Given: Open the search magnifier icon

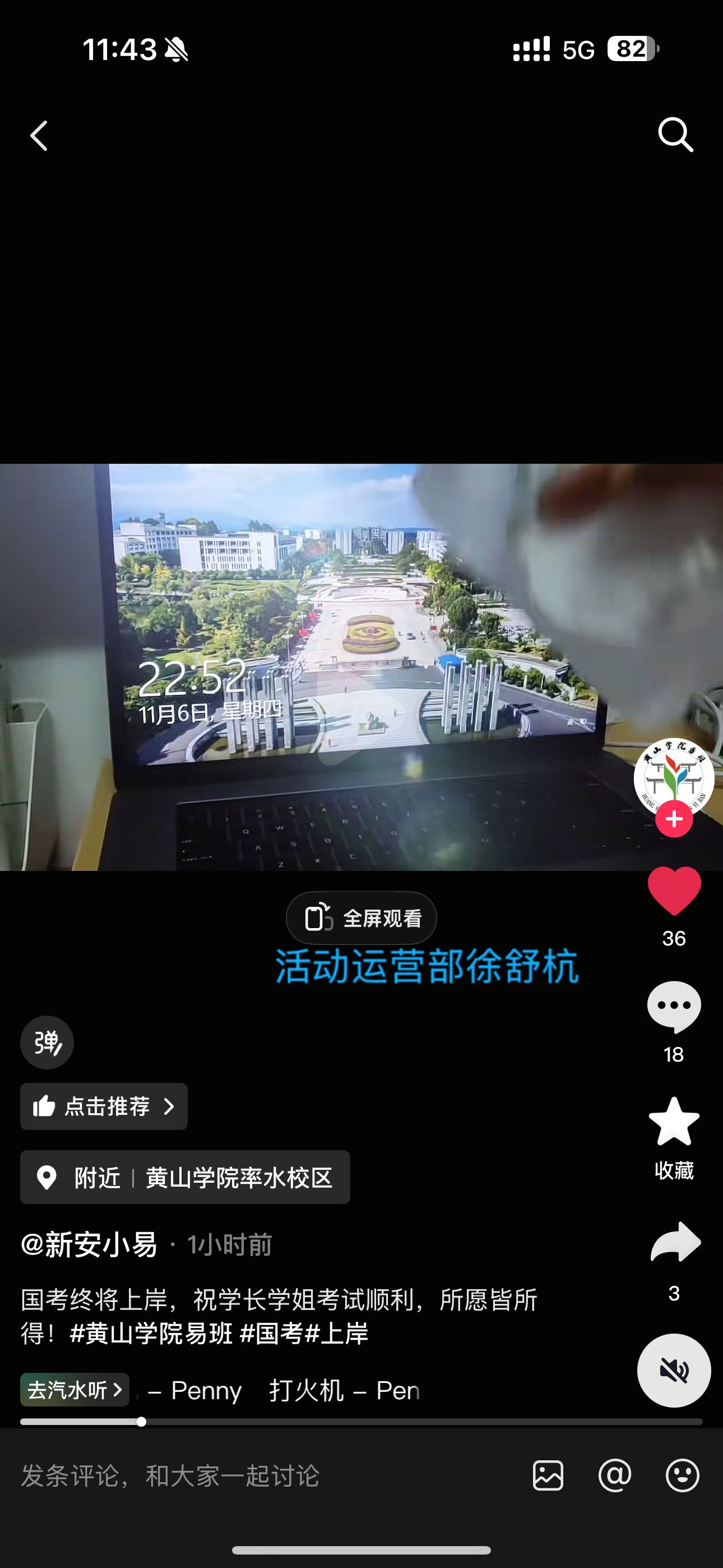Looking at the screenshot, I should (675, 135).
